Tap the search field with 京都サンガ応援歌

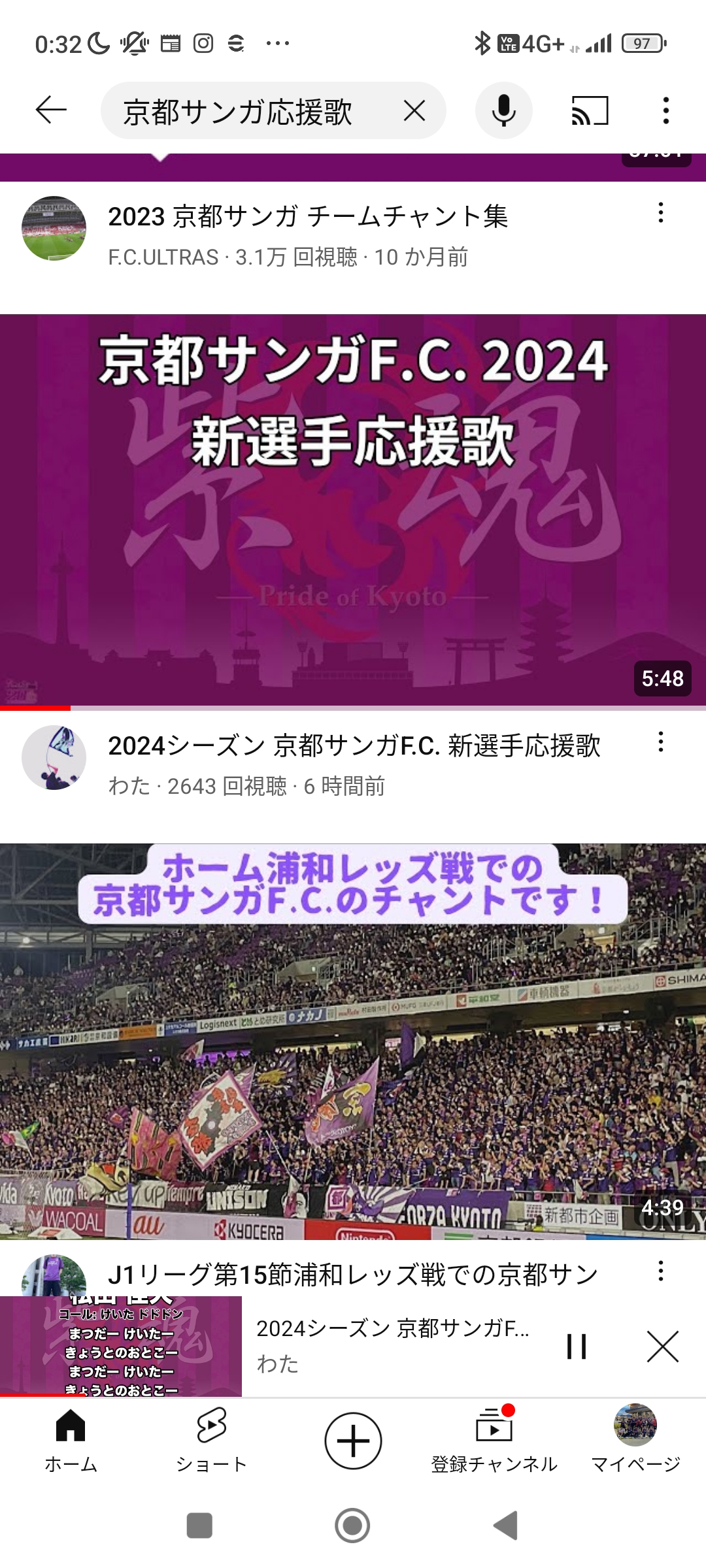[x=248, y=111]
